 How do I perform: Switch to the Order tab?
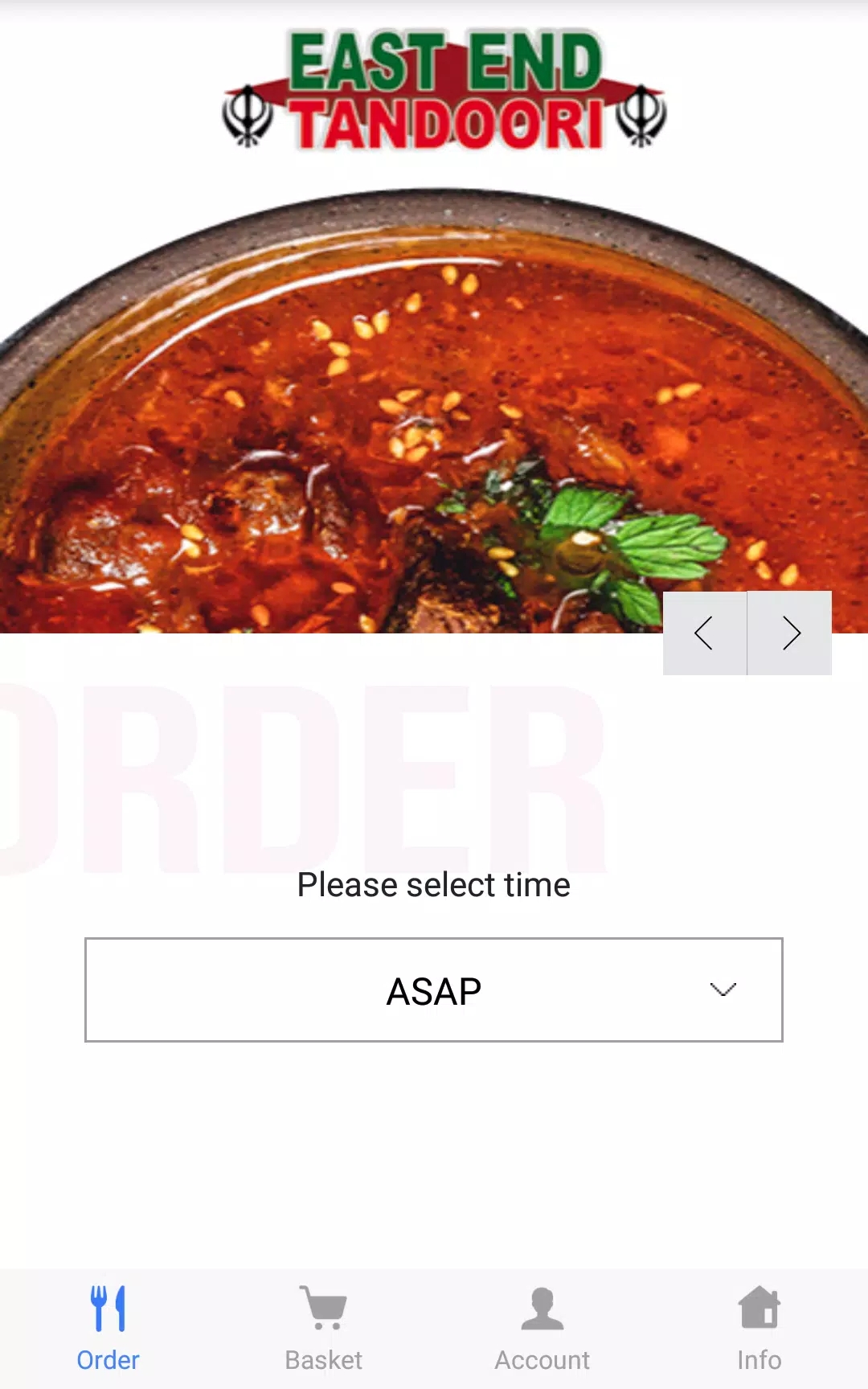pyautogui.click(x=108, y=1329)
